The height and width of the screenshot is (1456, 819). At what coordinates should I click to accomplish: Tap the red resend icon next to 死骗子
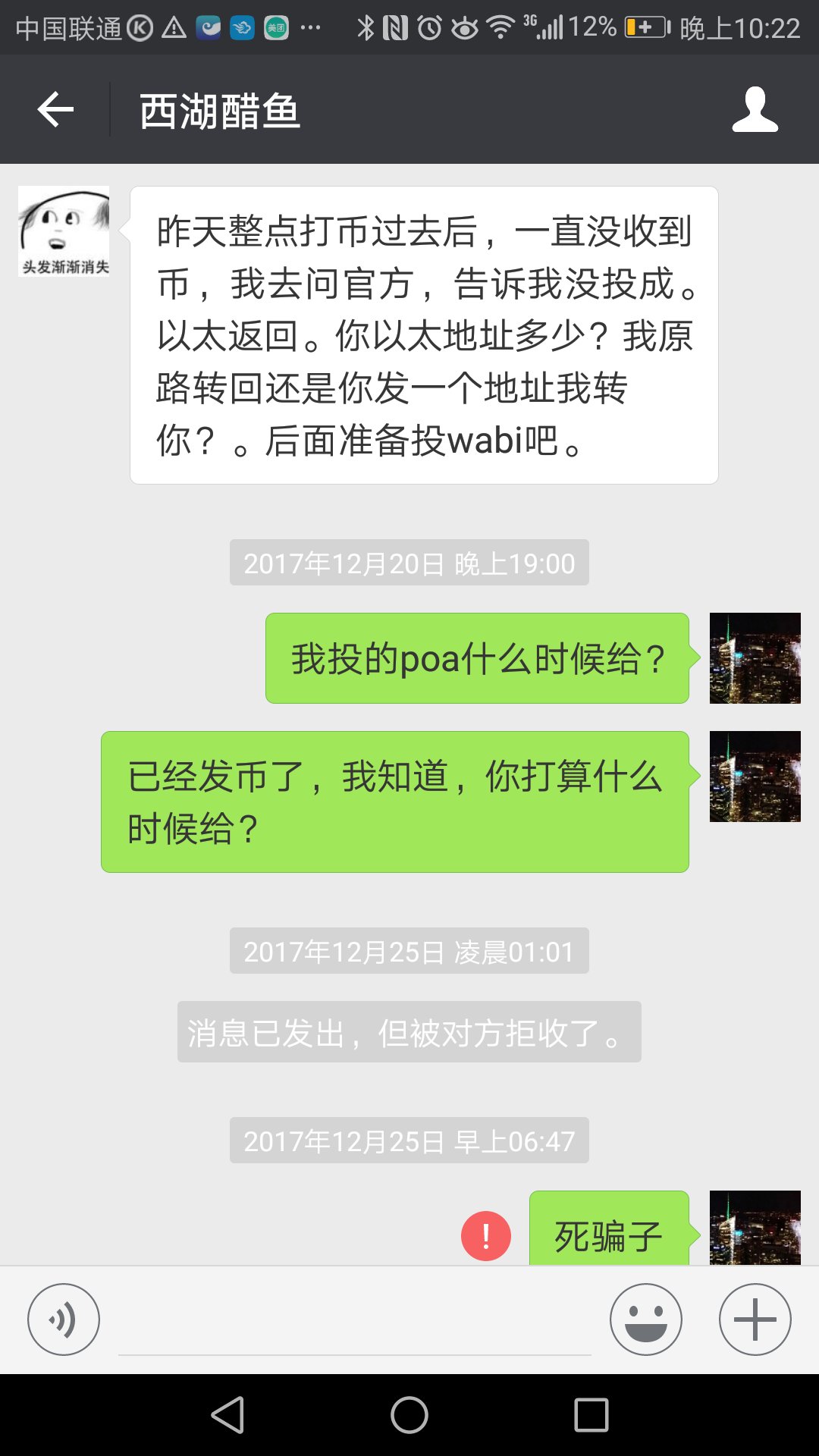pos(485,1235)
